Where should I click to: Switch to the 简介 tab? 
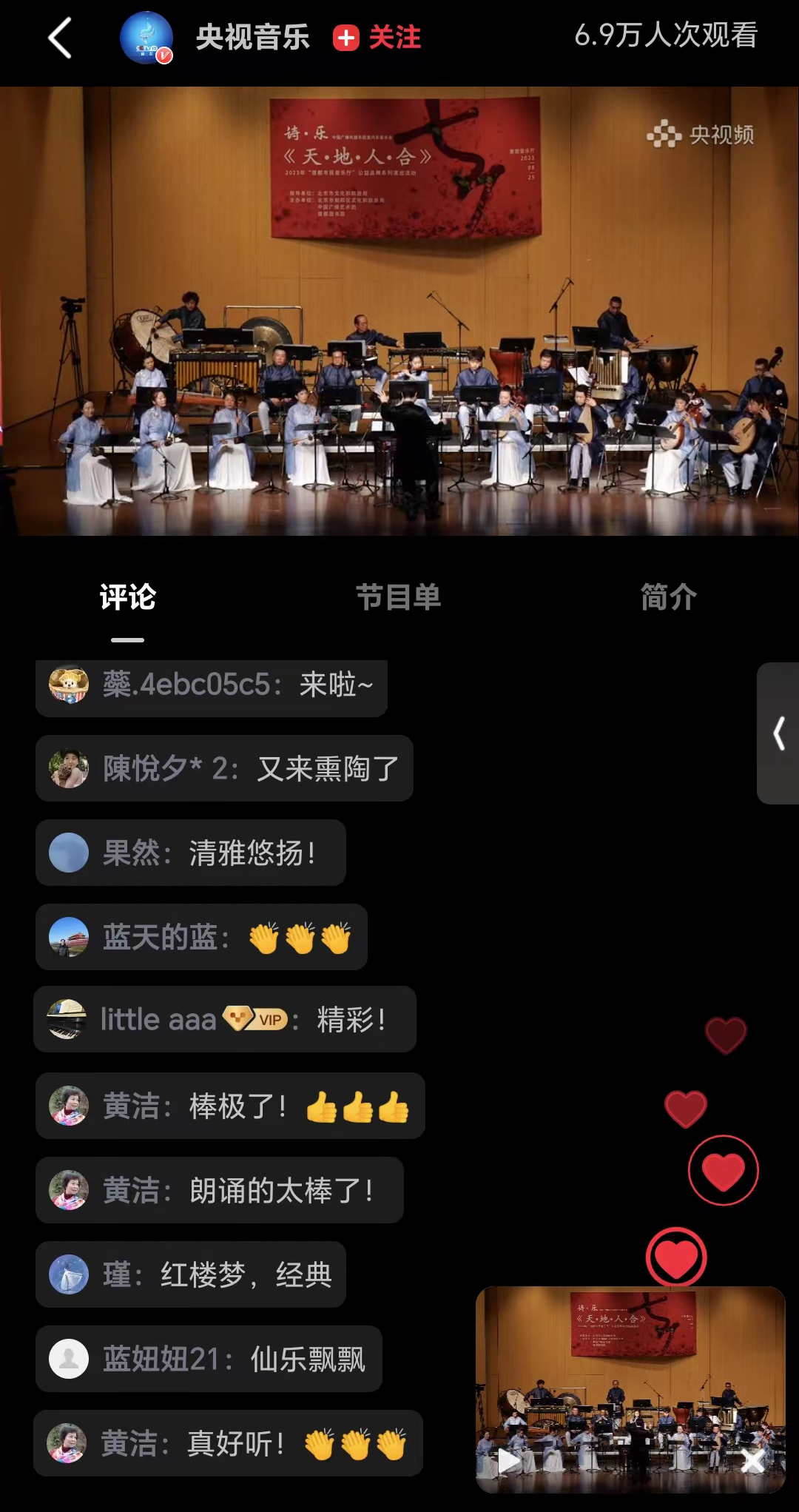click(x=668, y=597)
